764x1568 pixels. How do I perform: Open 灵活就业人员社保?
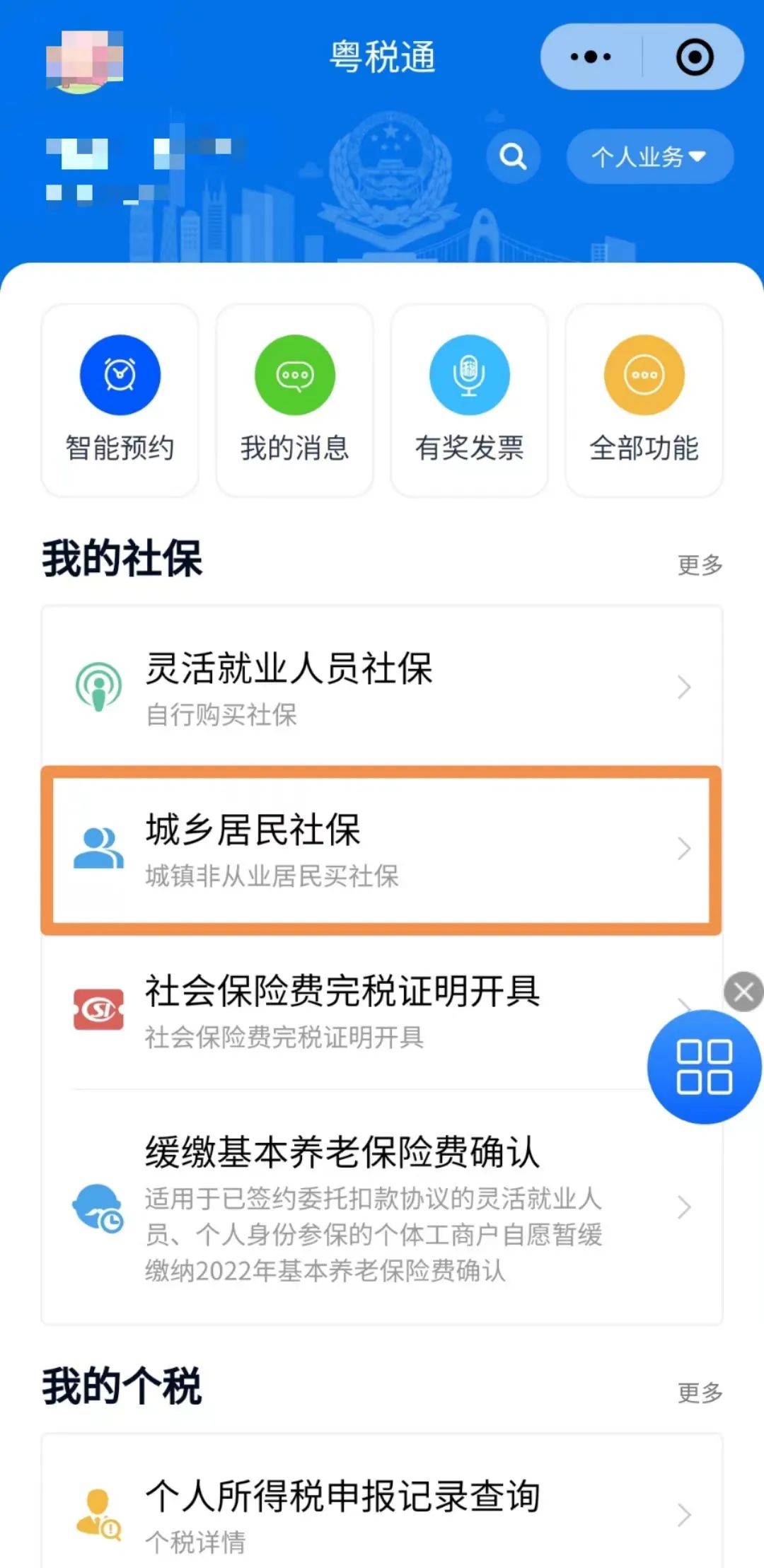click(382, 686)
